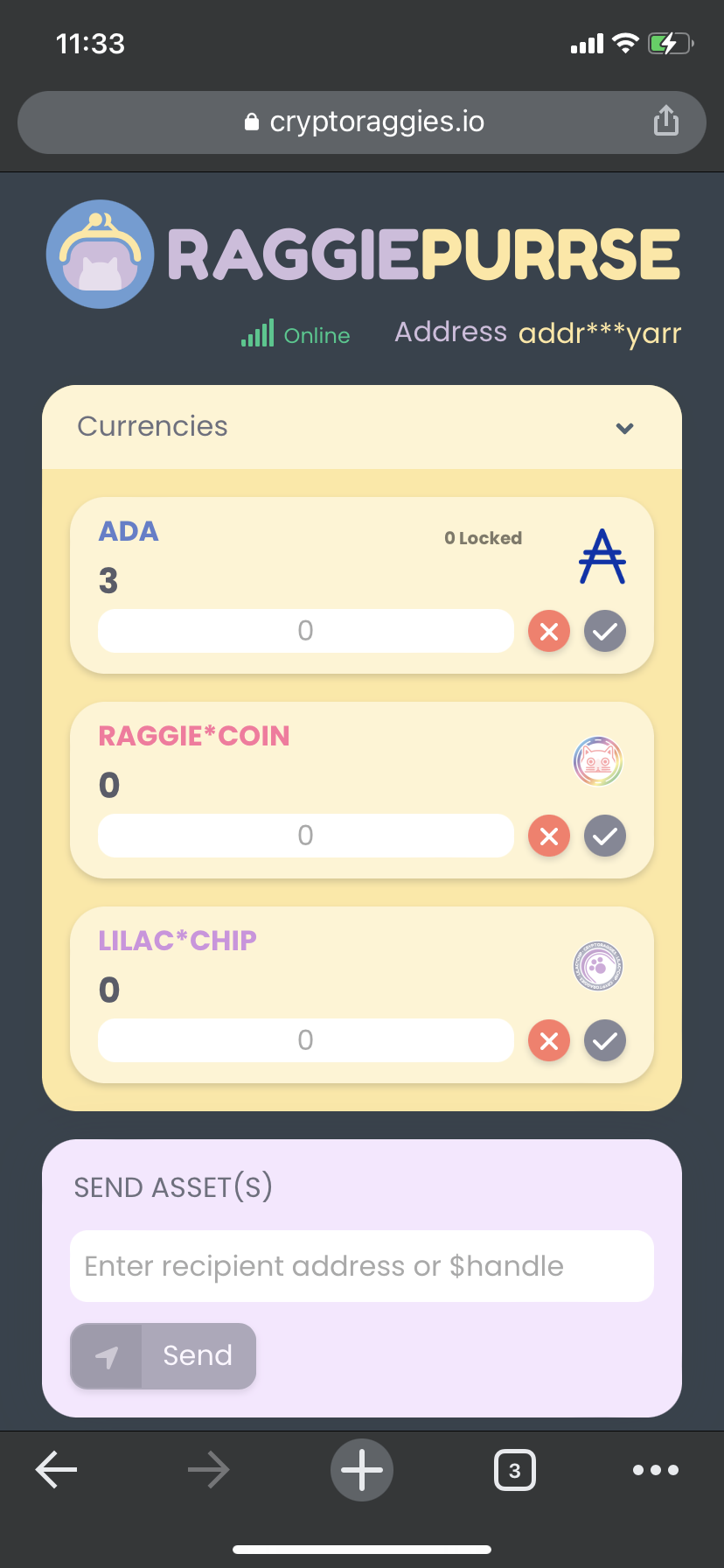Viewport: 724px width, 1568px height.
Task: Open the wallet address addr***yarr
Action: pyautogui.click(x=600, y=333)
